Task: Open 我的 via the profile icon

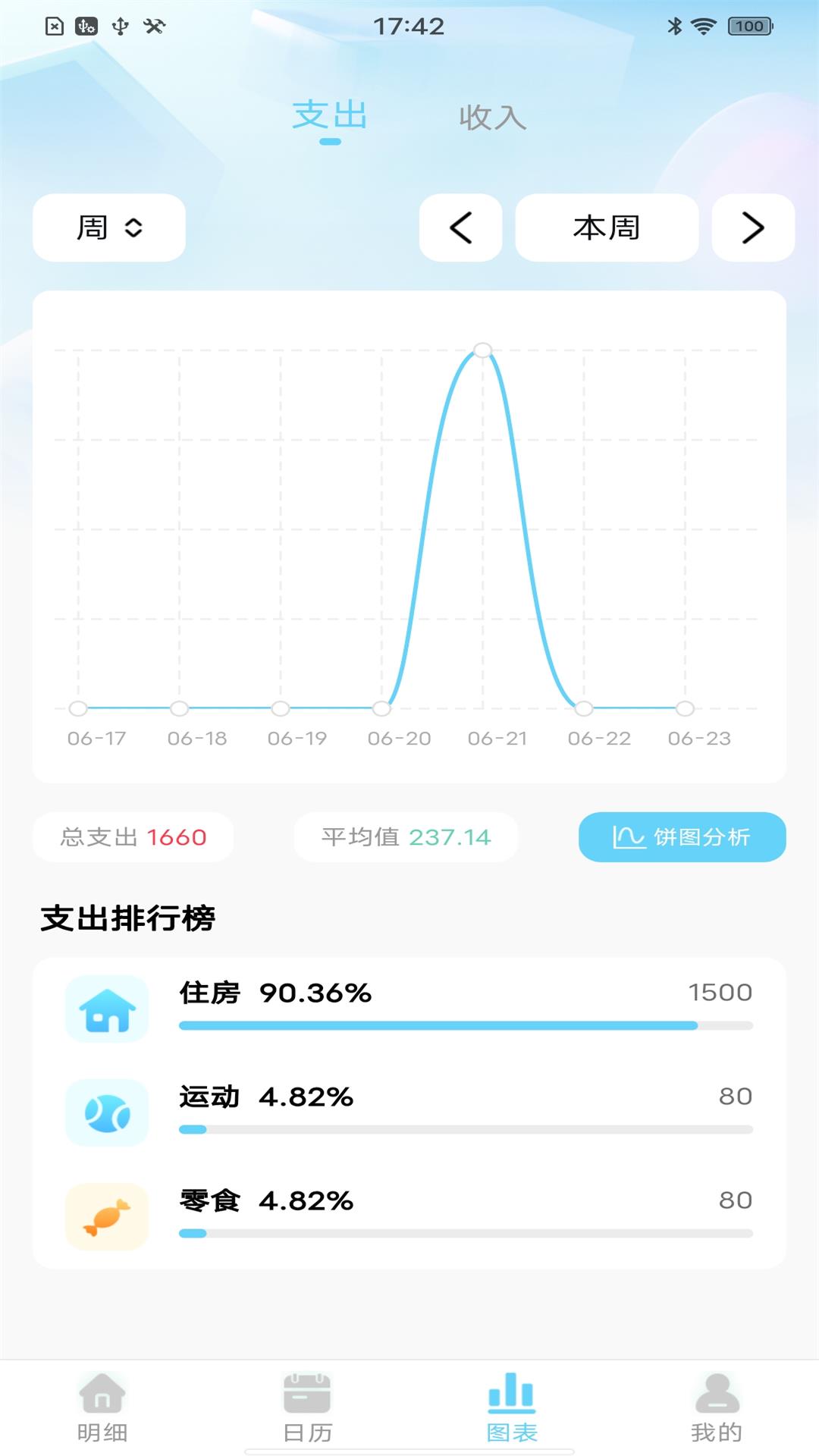Action: [715, 1407]
